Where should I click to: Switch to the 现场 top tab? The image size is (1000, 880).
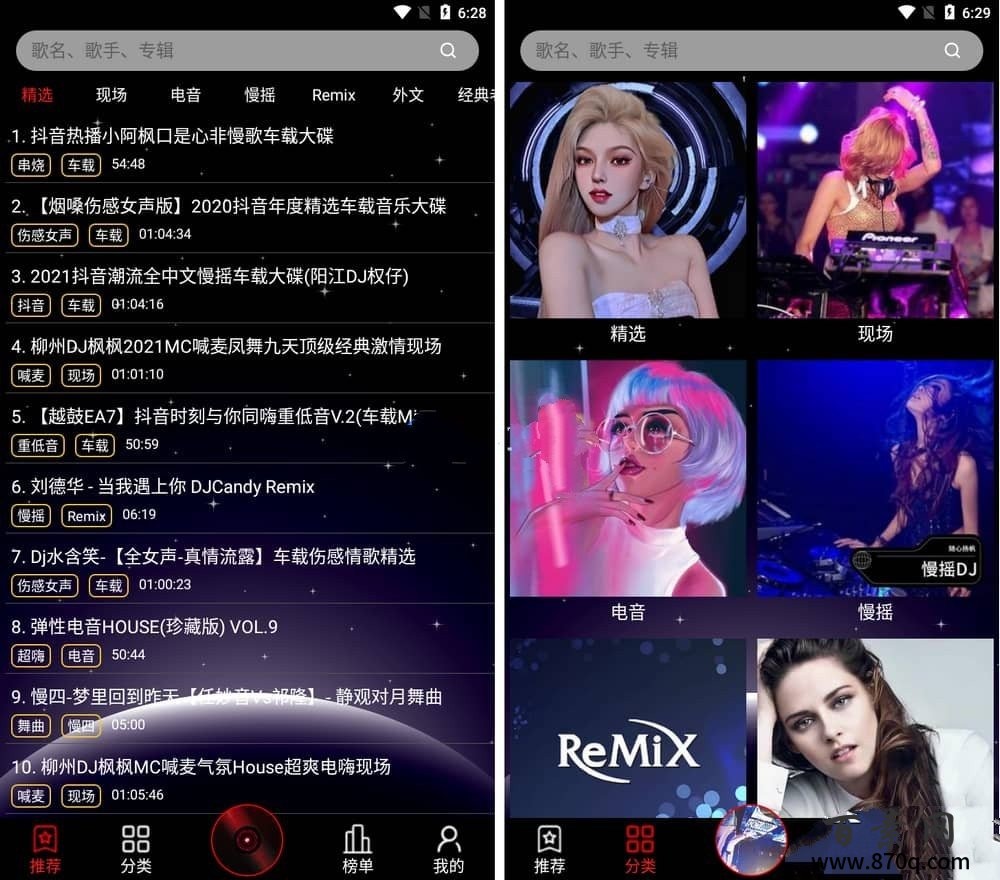click(111, 95)
